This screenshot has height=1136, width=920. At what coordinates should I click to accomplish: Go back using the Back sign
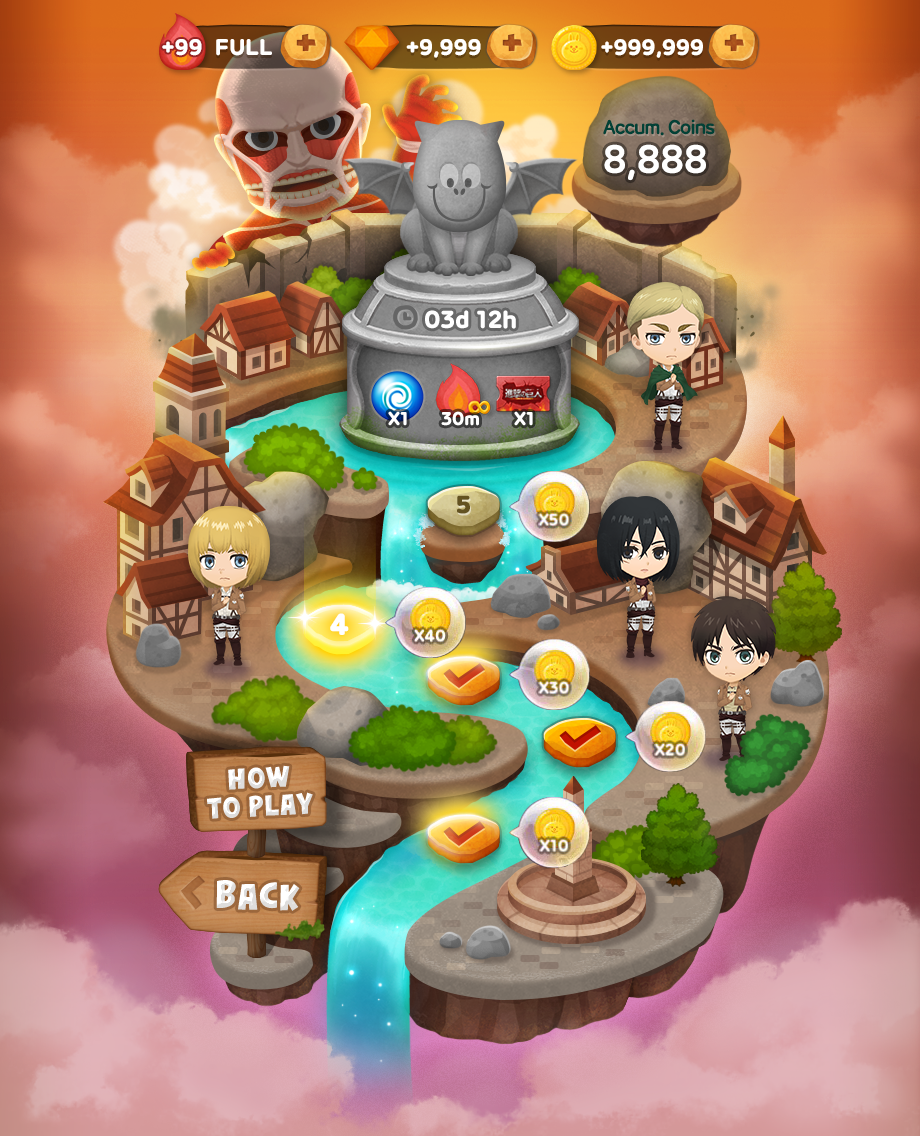[x=245, y=893]
